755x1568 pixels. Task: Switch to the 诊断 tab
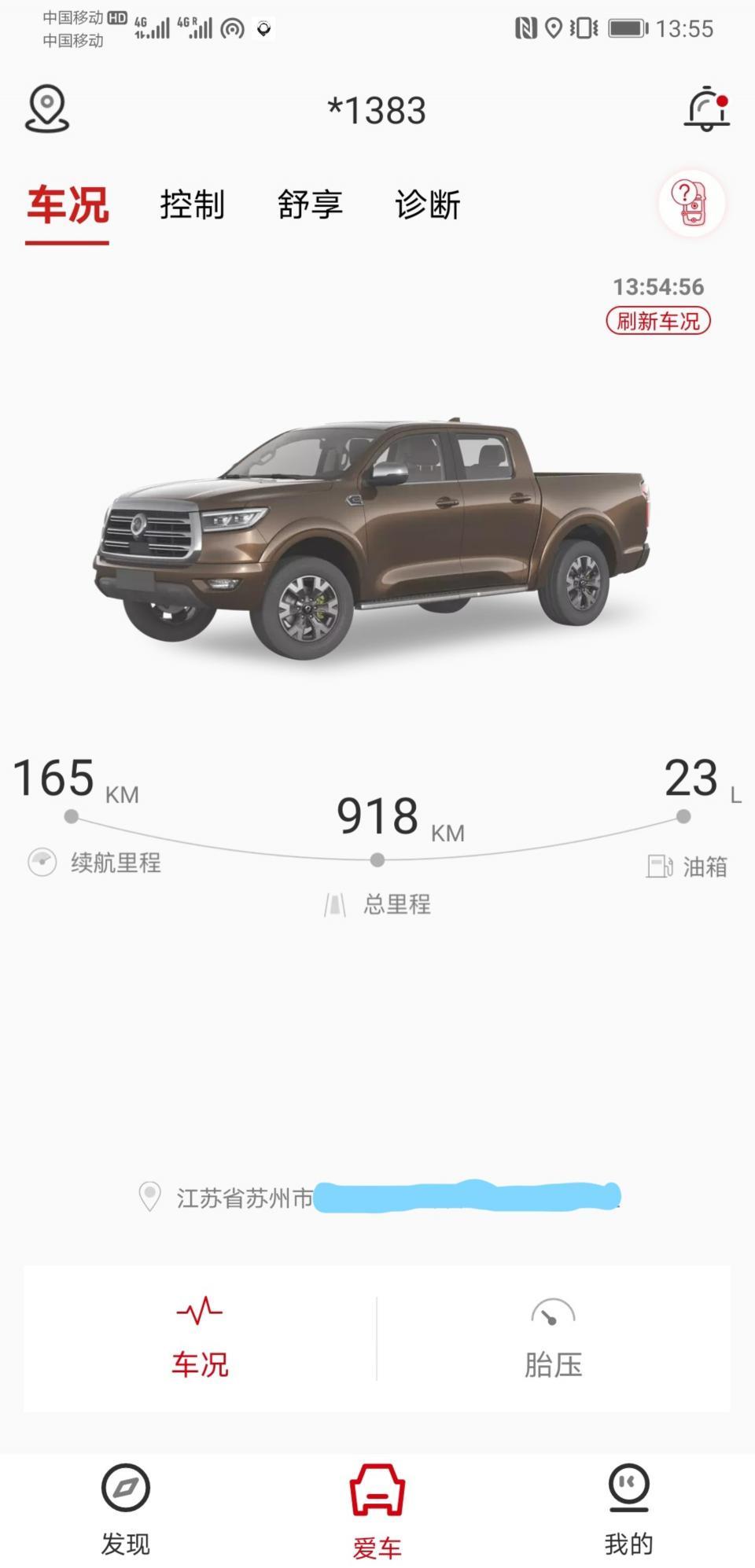pos(427,205)
